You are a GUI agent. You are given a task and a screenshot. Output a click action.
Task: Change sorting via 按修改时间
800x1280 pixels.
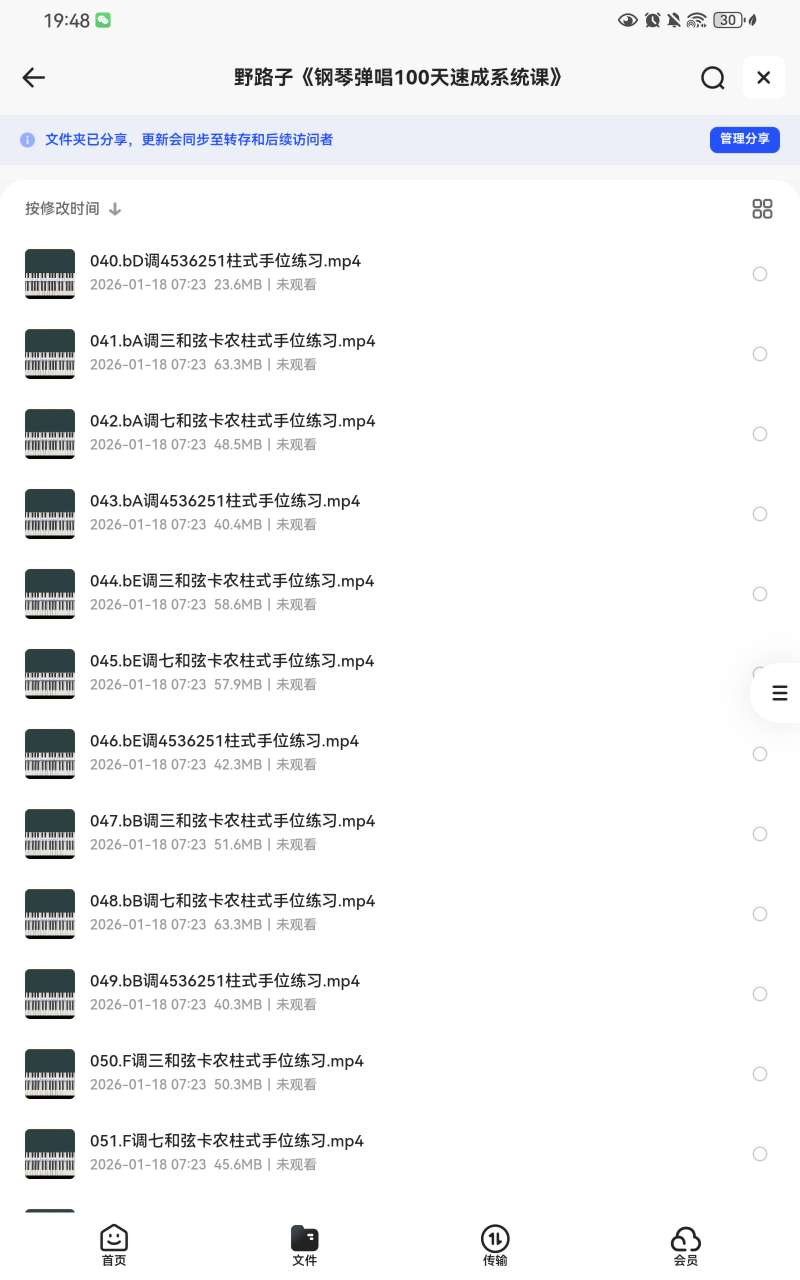(73, 209)
